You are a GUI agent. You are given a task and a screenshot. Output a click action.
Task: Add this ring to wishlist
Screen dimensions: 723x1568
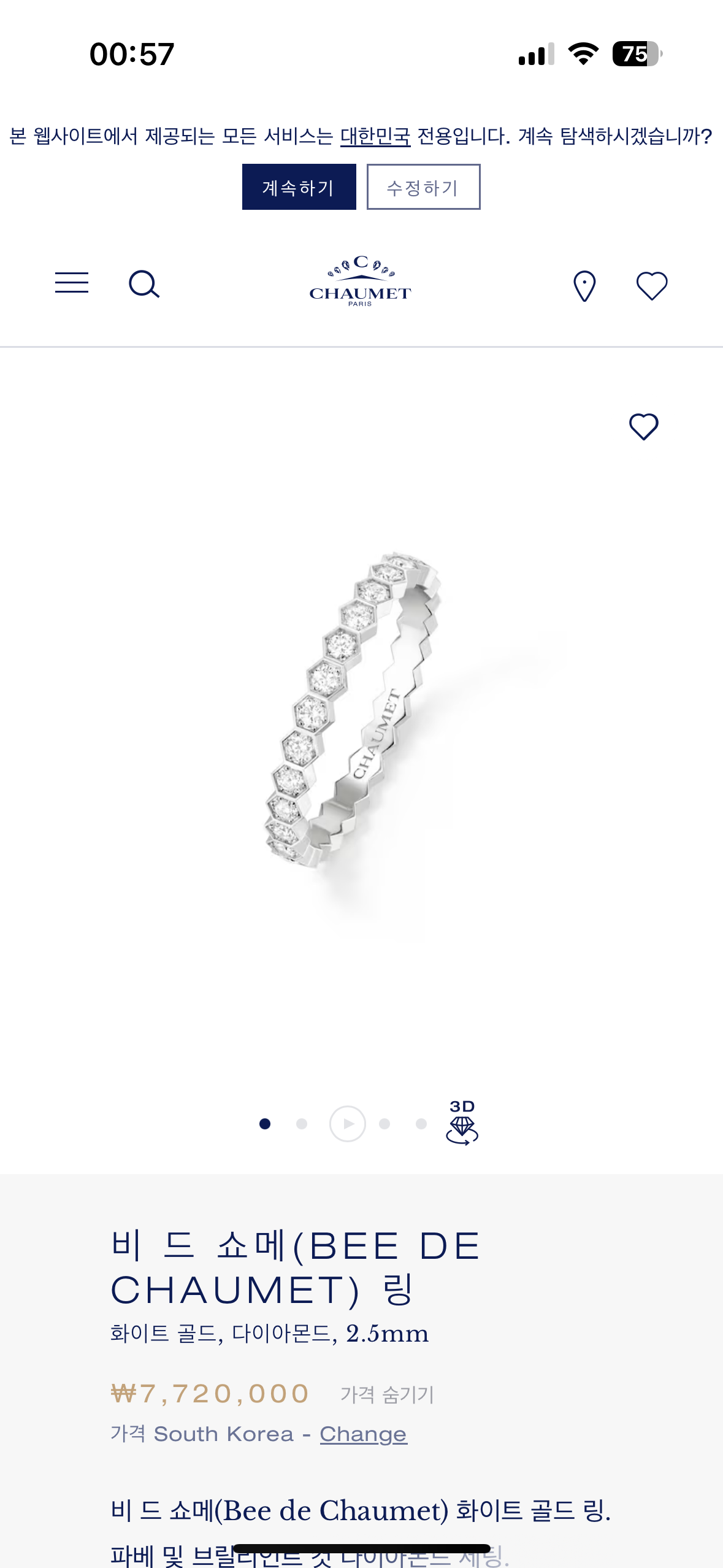[643, 426]
